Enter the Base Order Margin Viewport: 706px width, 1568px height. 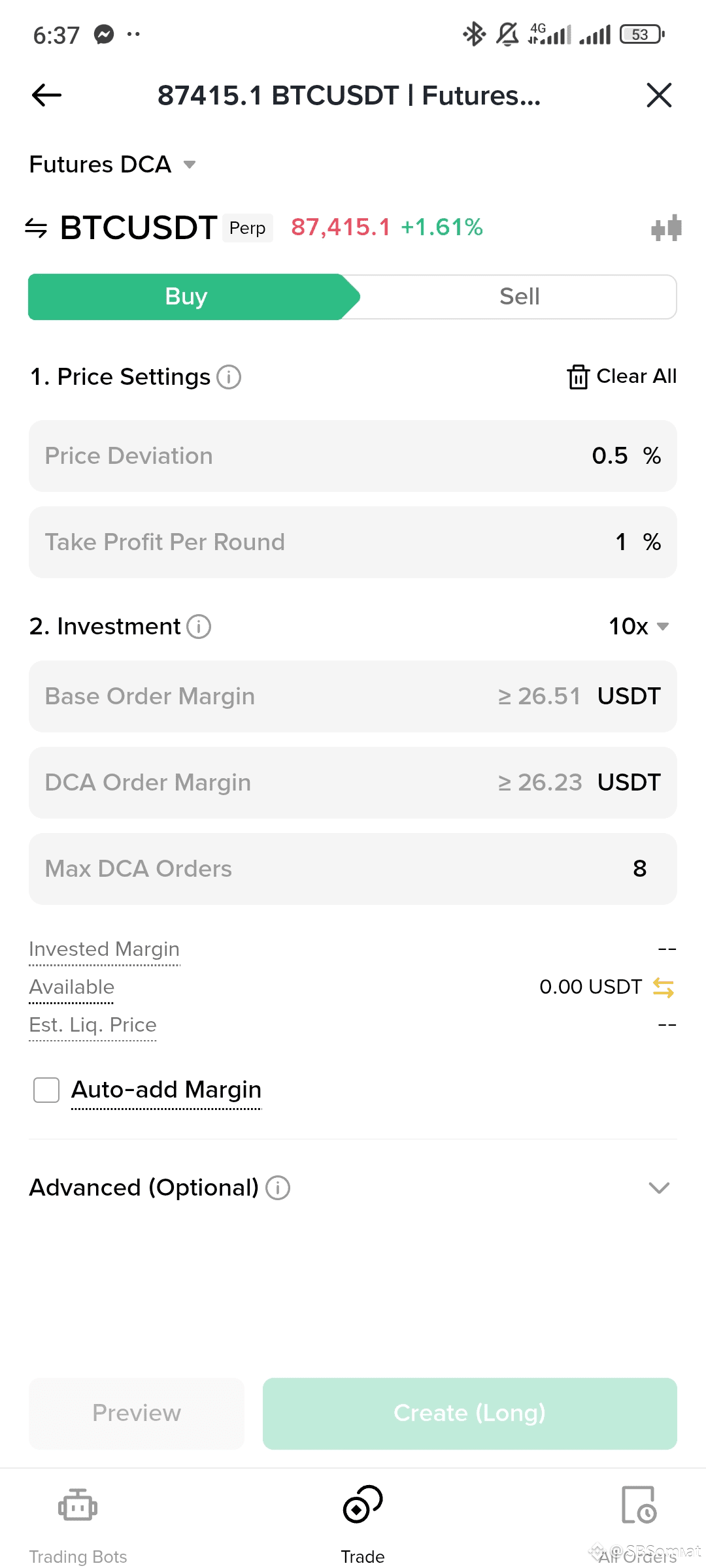pos(353,696)
